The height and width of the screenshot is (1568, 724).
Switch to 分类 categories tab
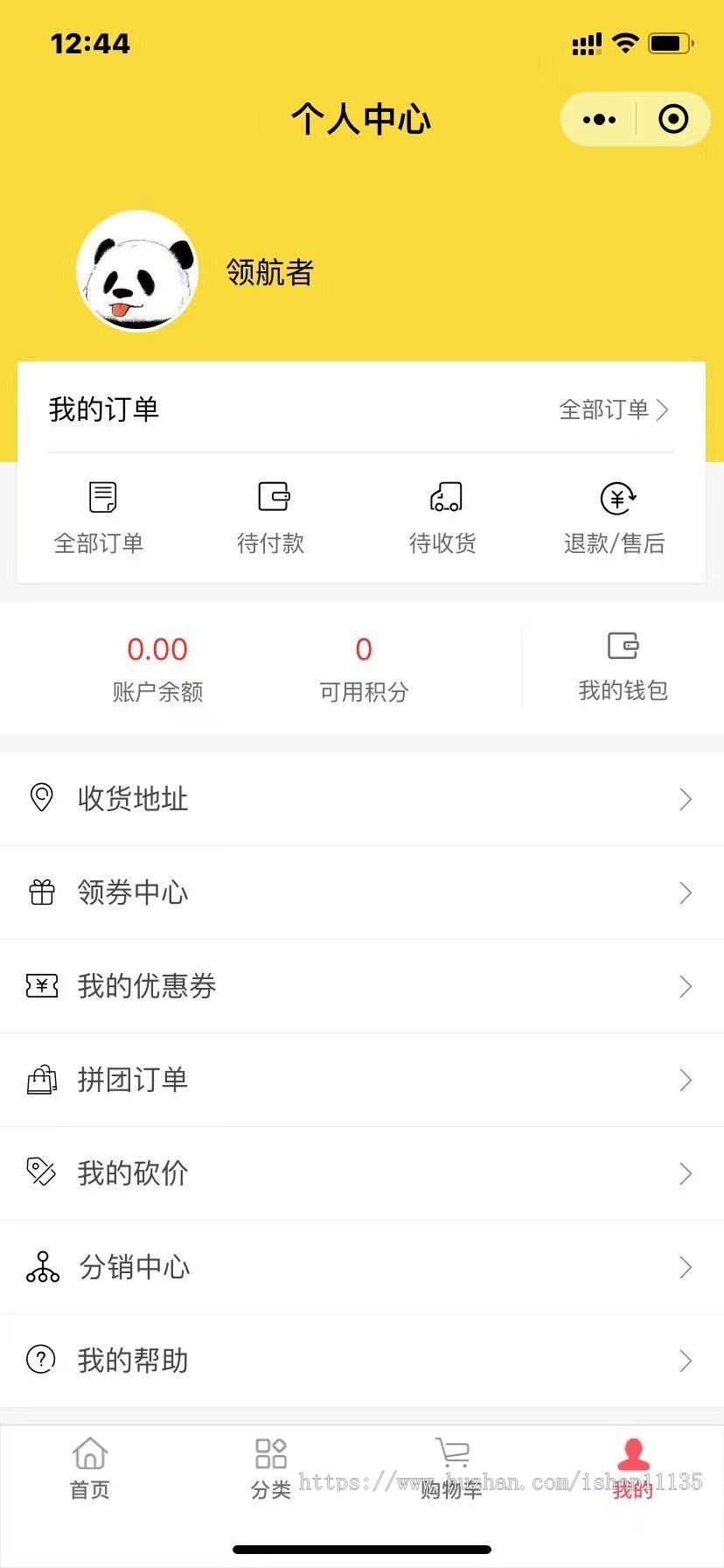[x=271, y=1468]
